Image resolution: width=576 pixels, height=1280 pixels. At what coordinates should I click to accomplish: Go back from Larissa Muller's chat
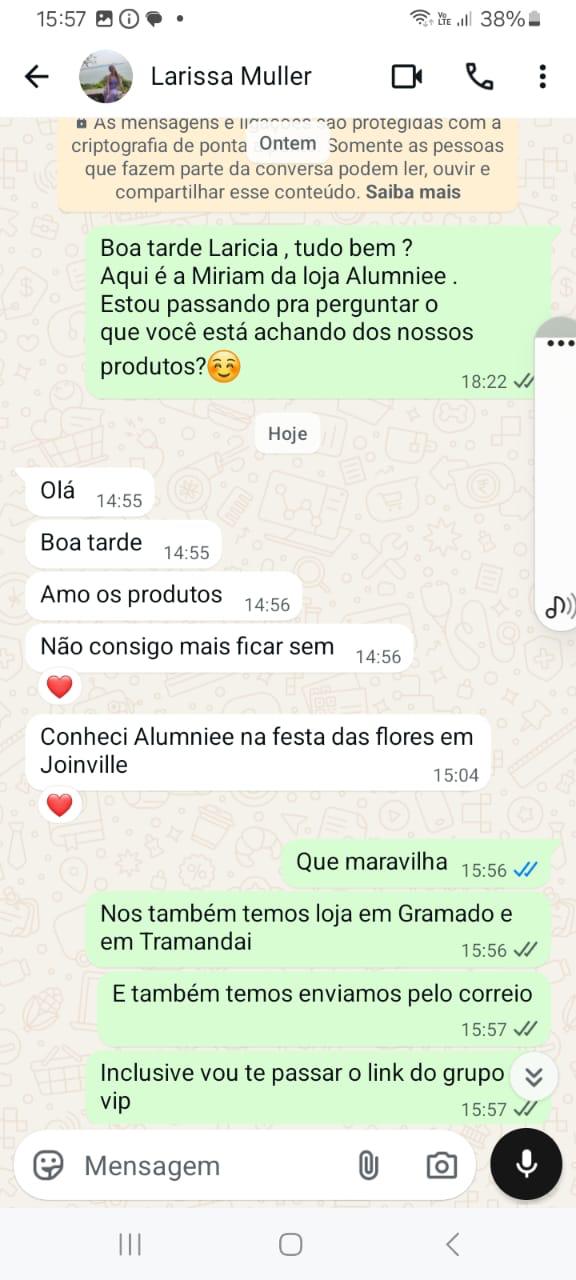pyautogui.click(x=37, y=77)
